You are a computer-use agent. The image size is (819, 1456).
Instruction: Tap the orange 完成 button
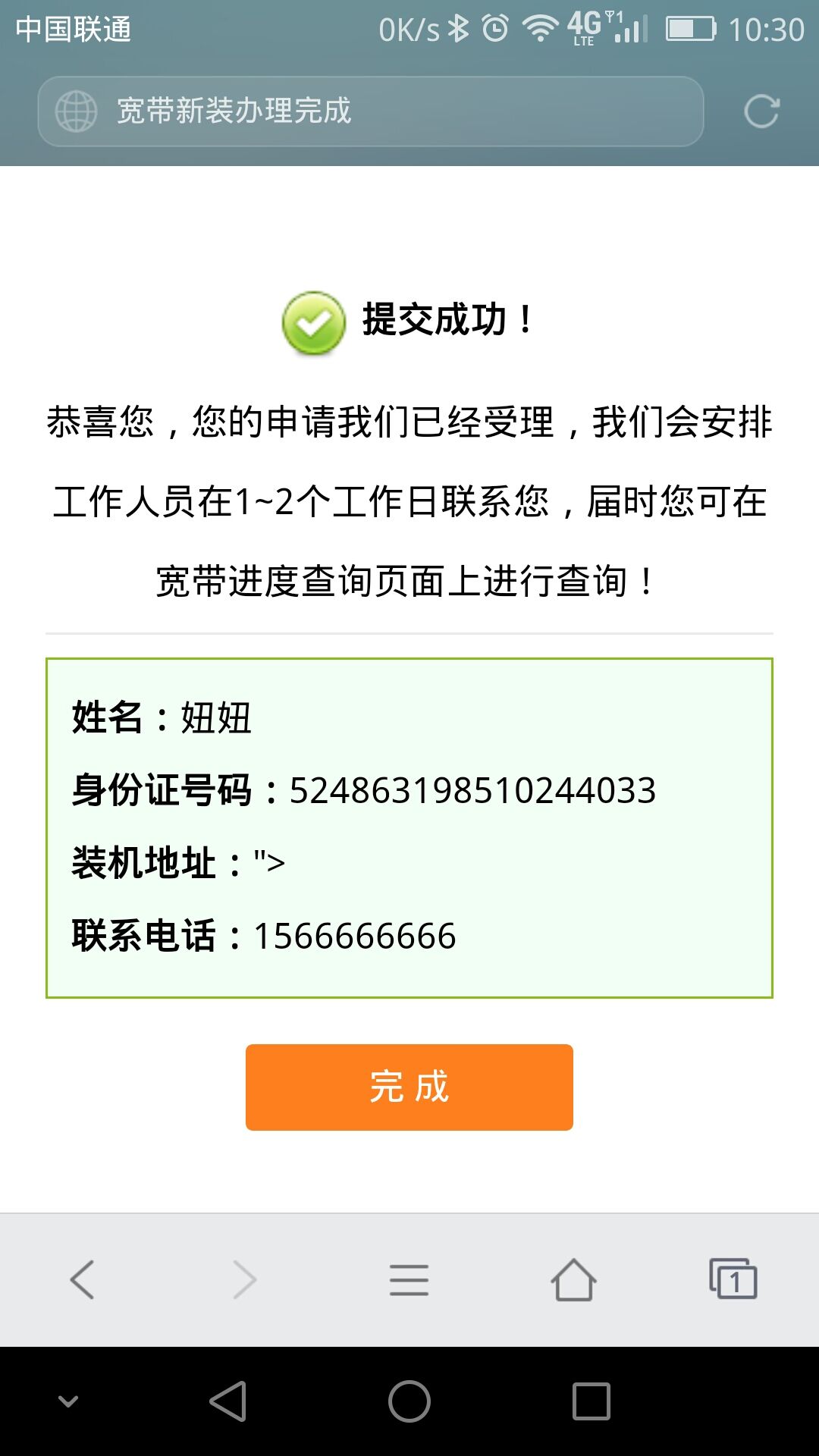(x=409, y=1087)
